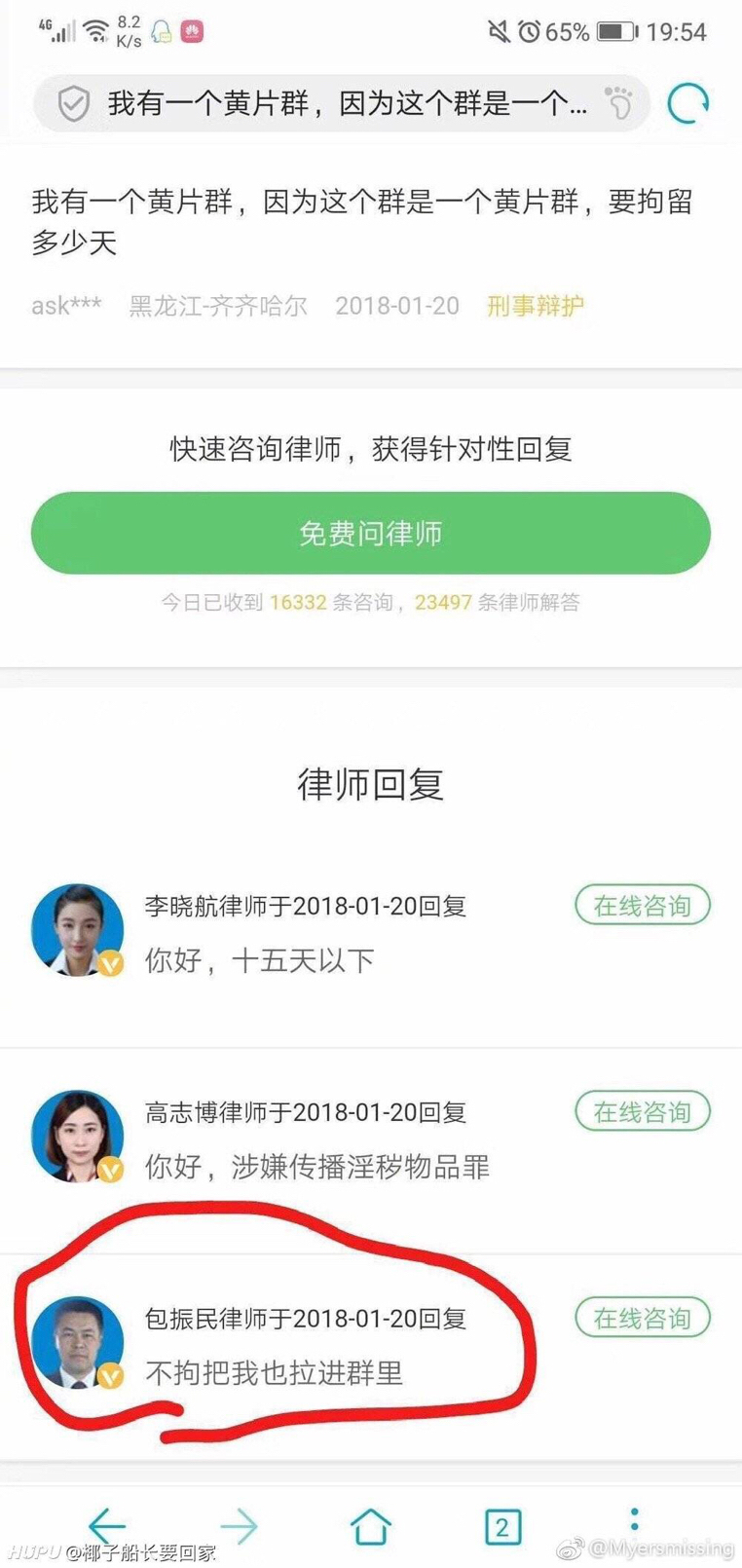Go back to the previous page
The width and height of the screenshot is (742, 1568).
click(x=107, y=1526)
